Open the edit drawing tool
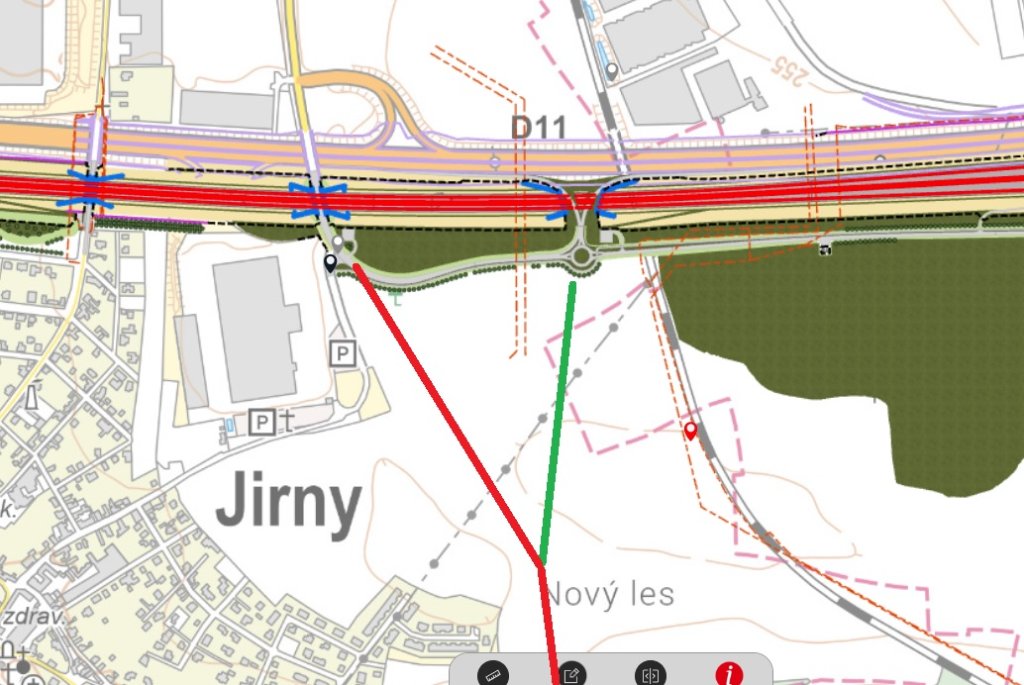The height and width of the screenshot is (685, 1024). (x=572, y=675)
